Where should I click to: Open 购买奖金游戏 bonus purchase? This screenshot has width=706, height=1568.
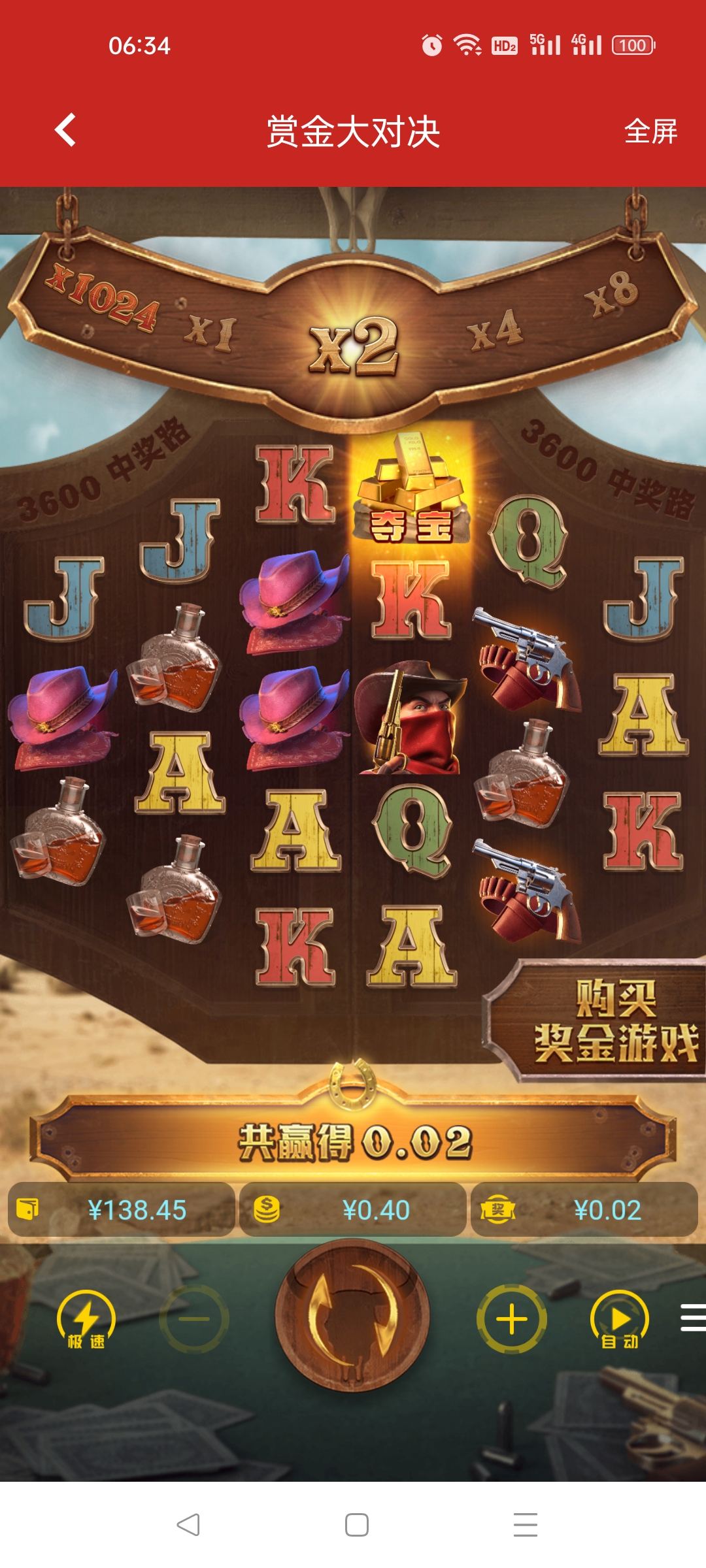tap(596, 1021)
